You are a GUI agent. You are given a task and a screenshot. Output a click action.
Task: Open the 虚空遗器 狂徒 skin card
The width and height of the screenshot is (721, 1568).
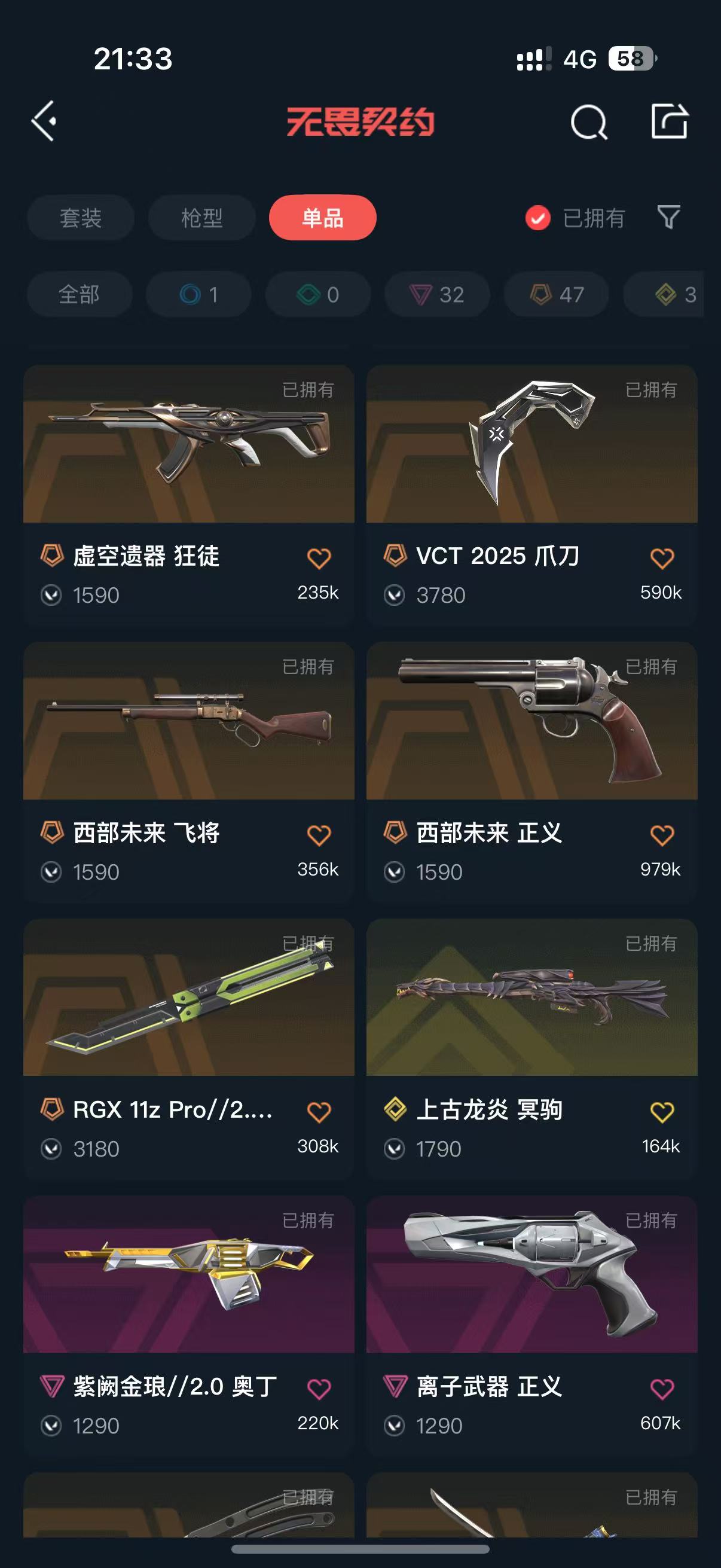(x=188, y=444)
